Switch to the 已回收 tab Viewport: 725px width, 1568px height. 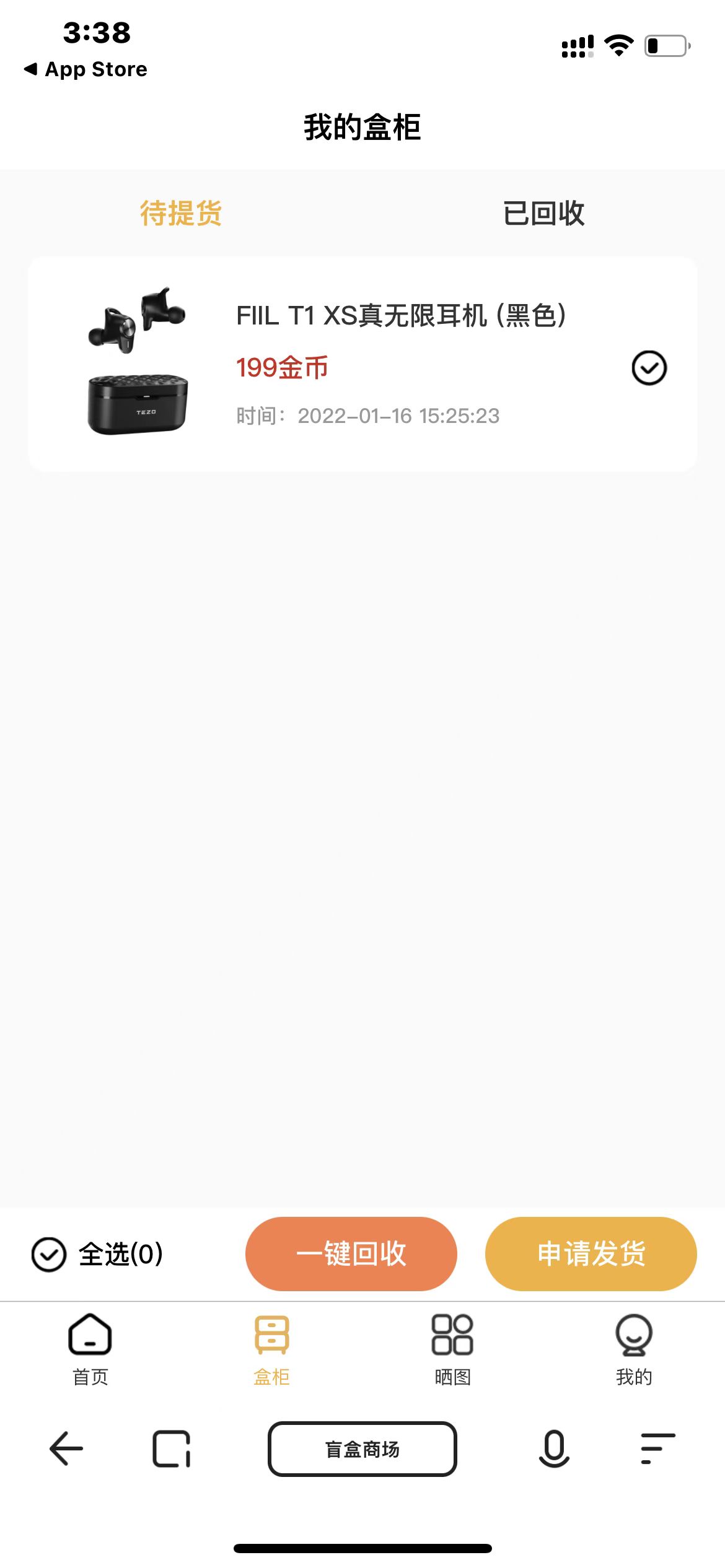[543, 213]
